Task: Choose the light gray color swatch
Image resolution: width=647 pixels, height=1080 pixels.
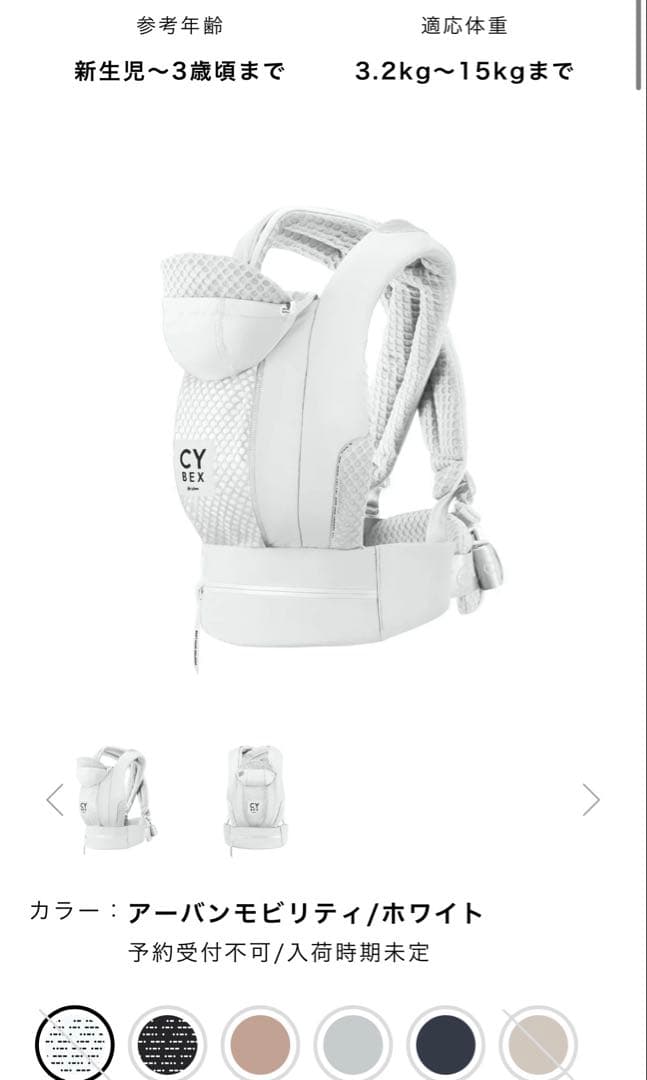Action: point(354,1045)
